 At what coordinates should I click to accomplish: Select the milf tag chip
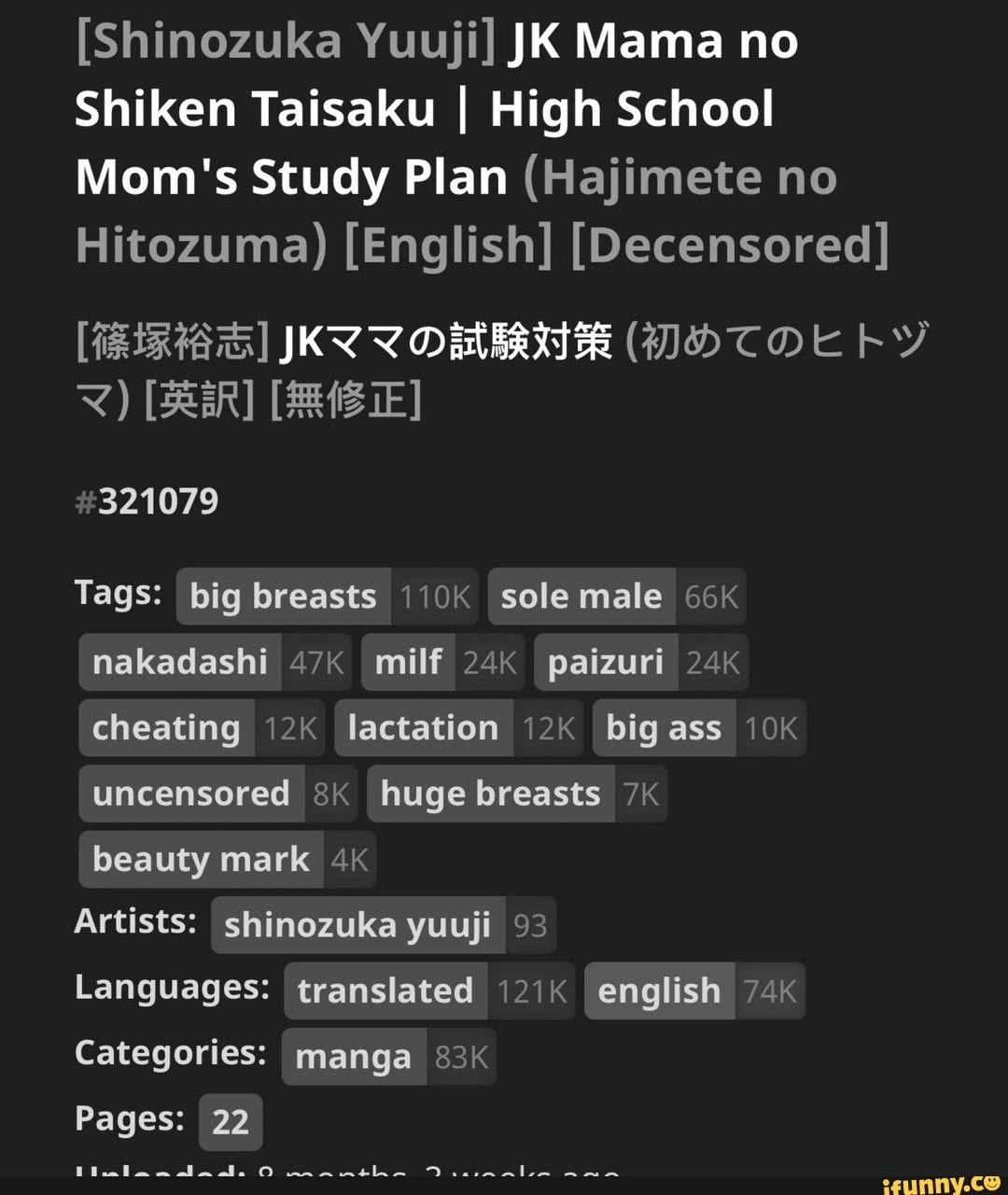coord(408,663)
